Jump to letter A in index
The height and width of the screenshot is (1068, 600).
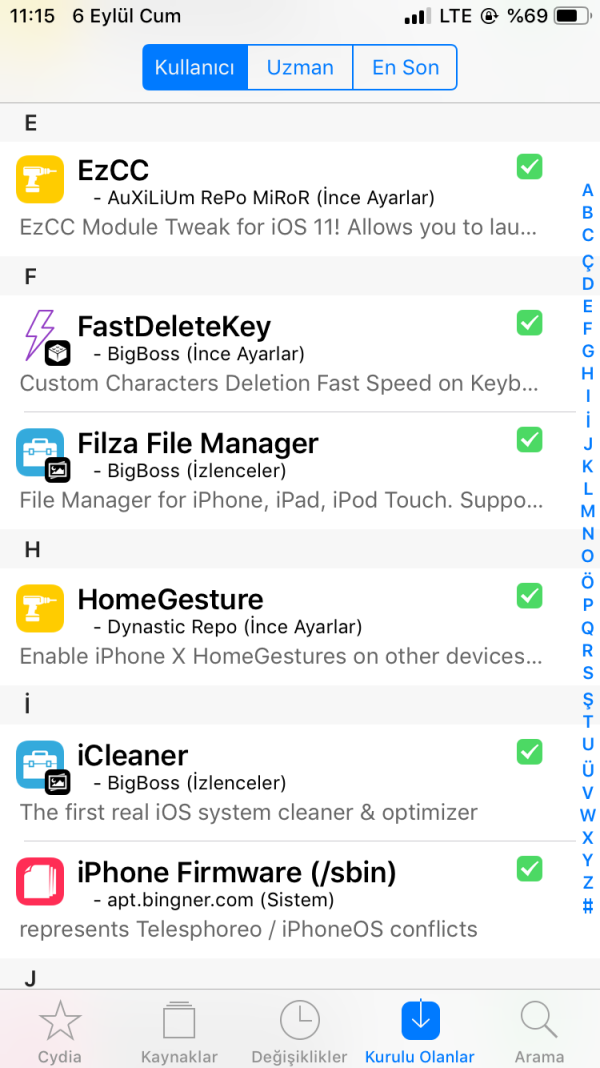[588, 190]
